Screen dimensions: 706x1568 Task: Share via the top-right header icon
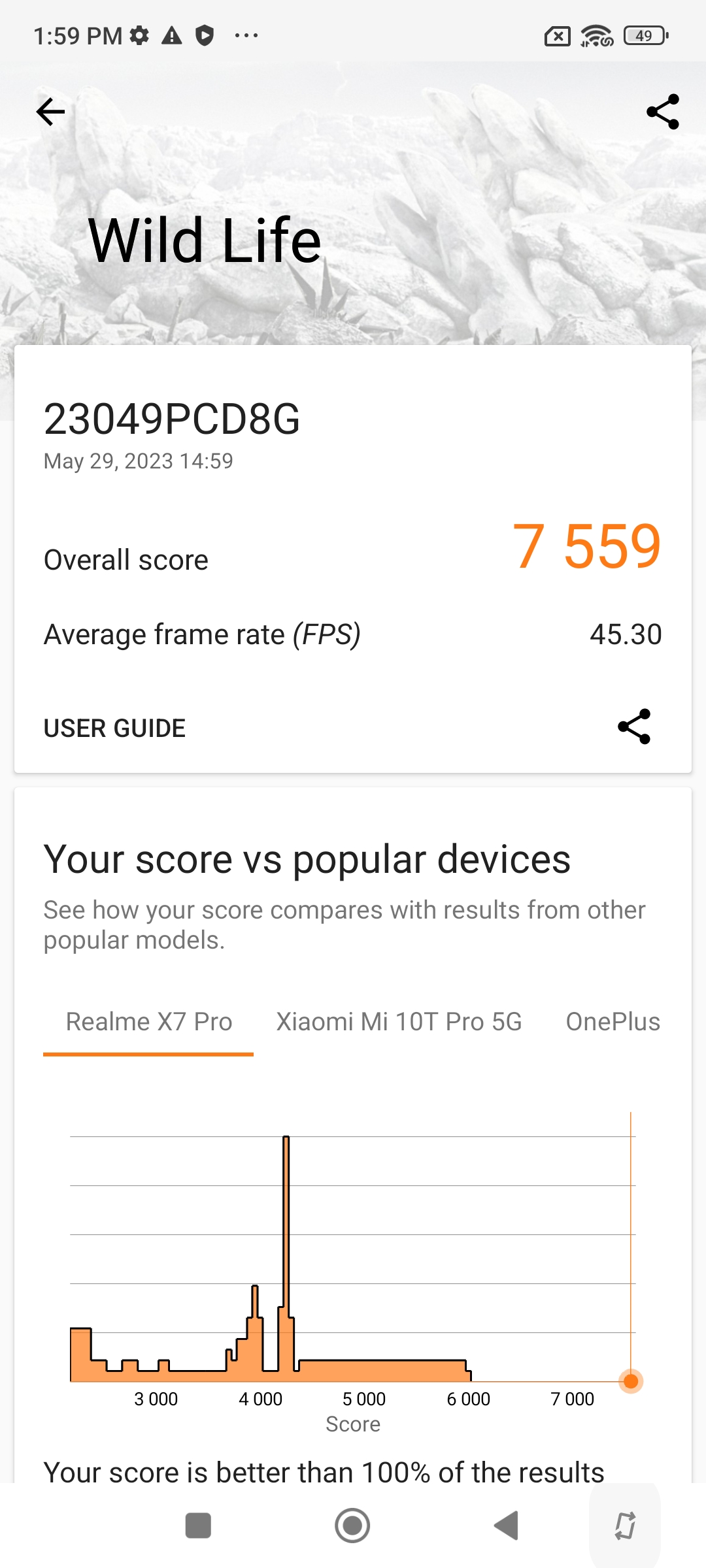[x=662, y=112]
